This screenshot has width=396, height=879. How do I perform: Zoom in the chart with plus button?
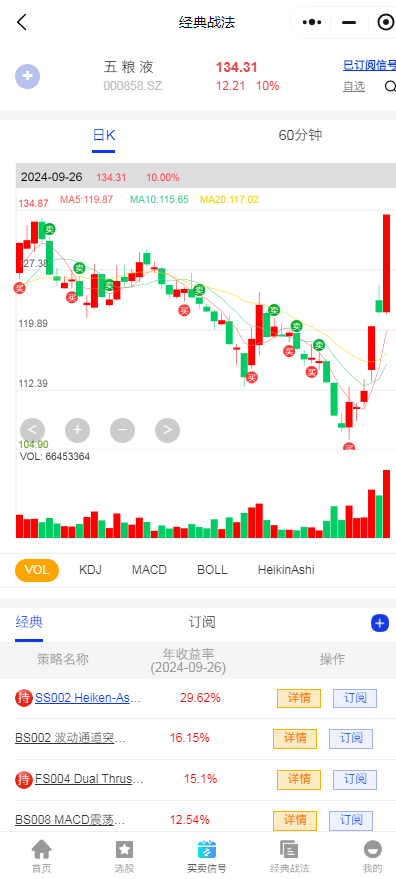click(x=77, y=431)
